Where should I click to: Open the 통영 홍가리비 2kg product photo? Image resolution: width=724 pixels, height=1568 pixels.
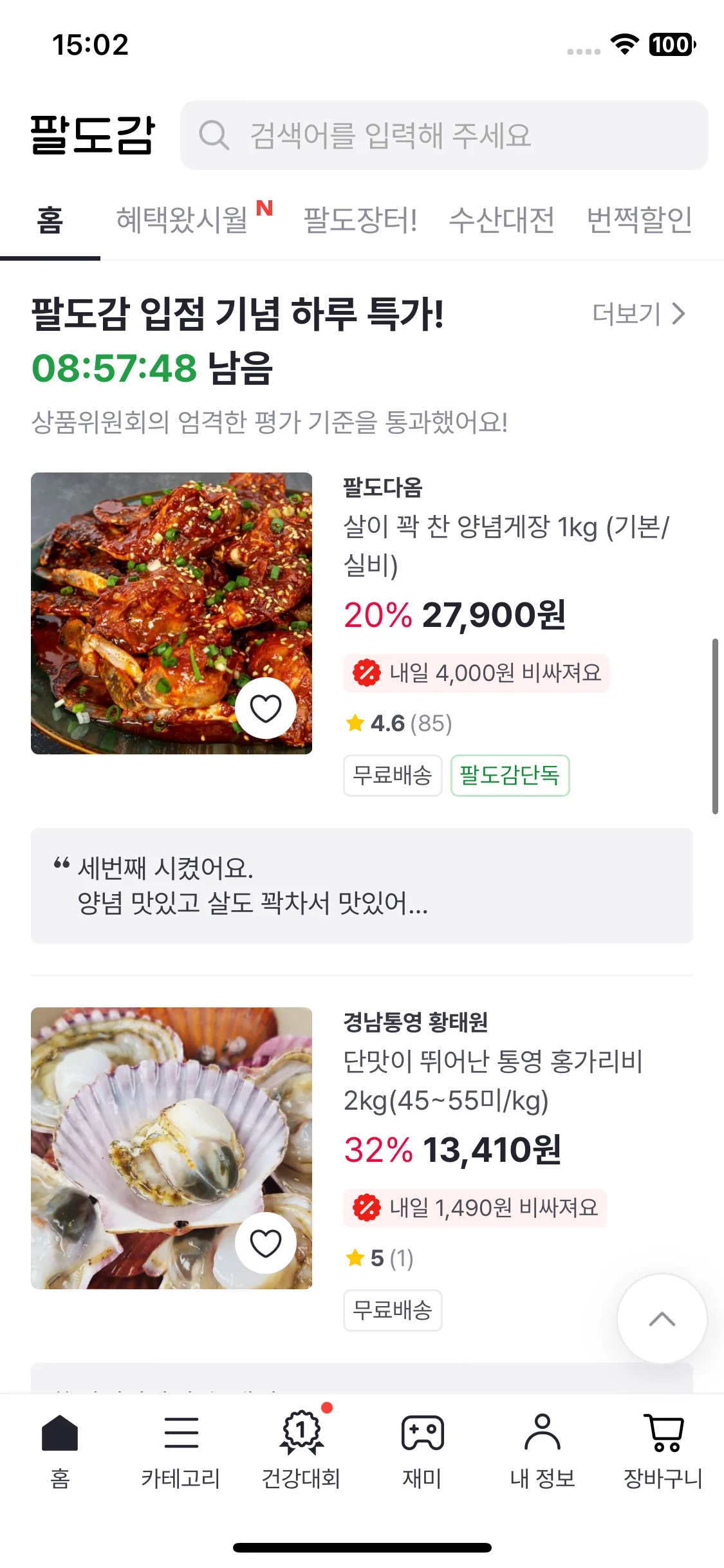point(171,1148)
